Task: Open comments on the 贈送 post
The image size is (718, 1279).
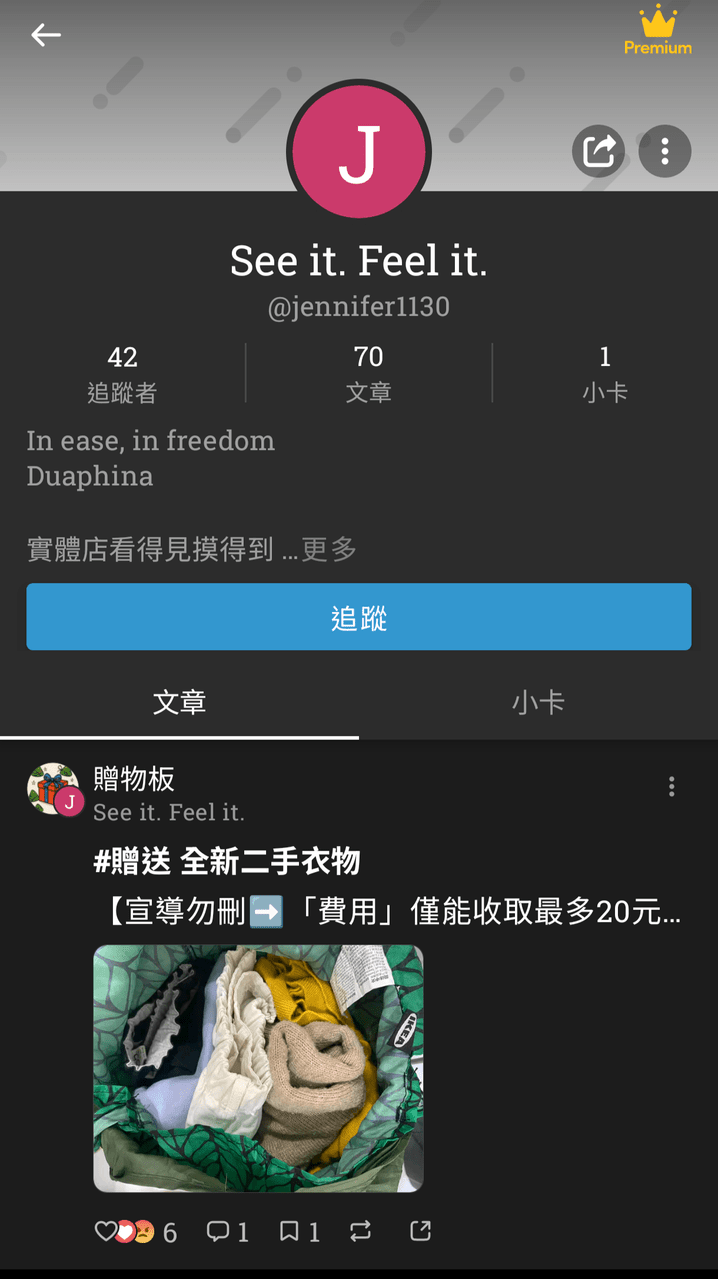Action: (227, 1232)
